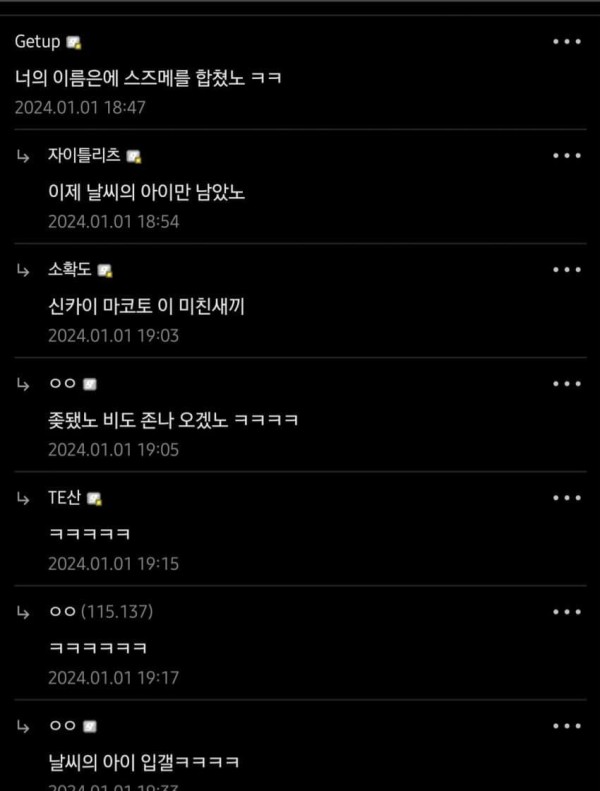600x791 pixels.
Task: Open the options menu on TE산's reply
Action: pyautogui.click(x=567, y=498)
